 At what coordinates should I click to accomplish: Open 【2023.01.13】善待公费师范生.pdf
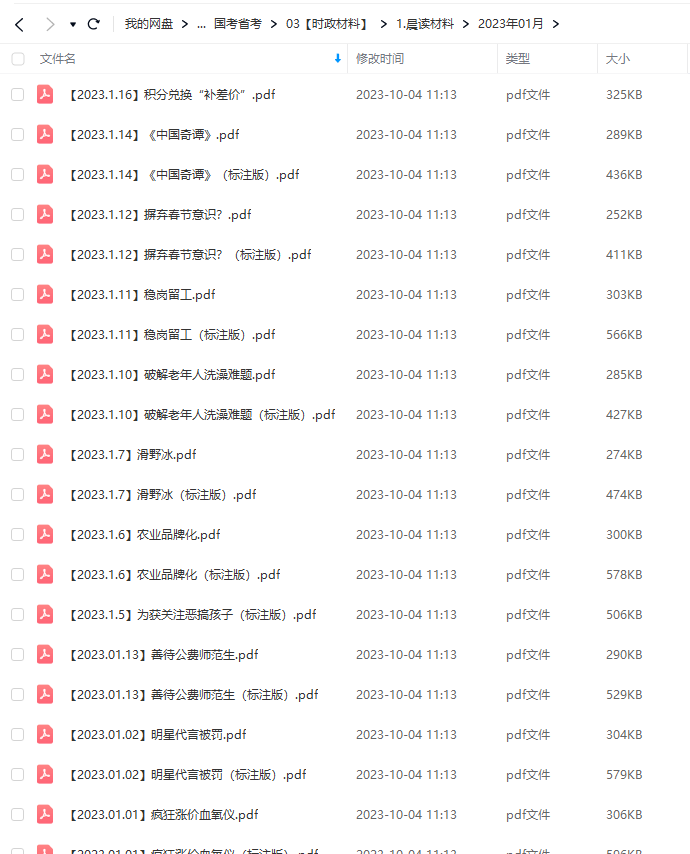click(x=163, y=655)
